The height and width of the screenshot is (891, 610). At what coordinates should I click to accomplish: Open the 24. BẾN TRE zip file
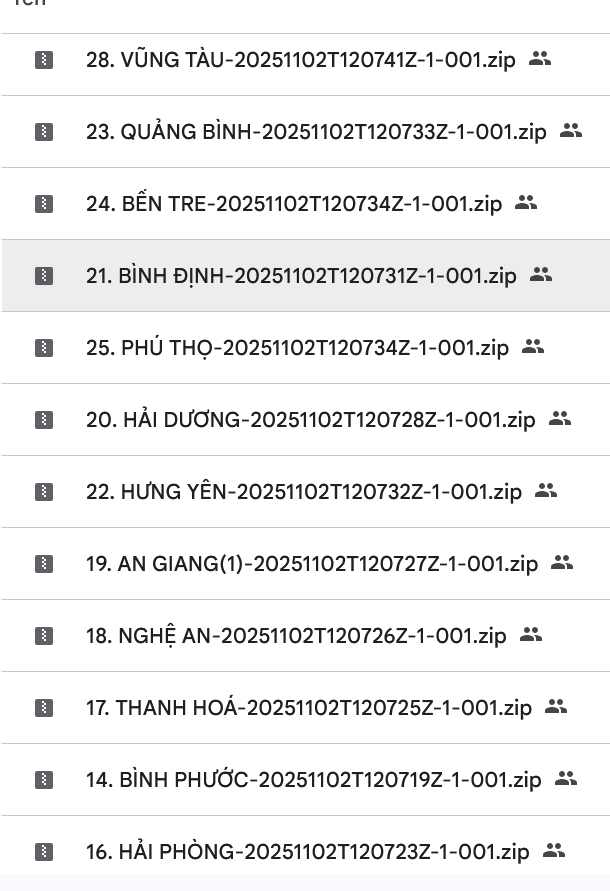click(293, 204)
